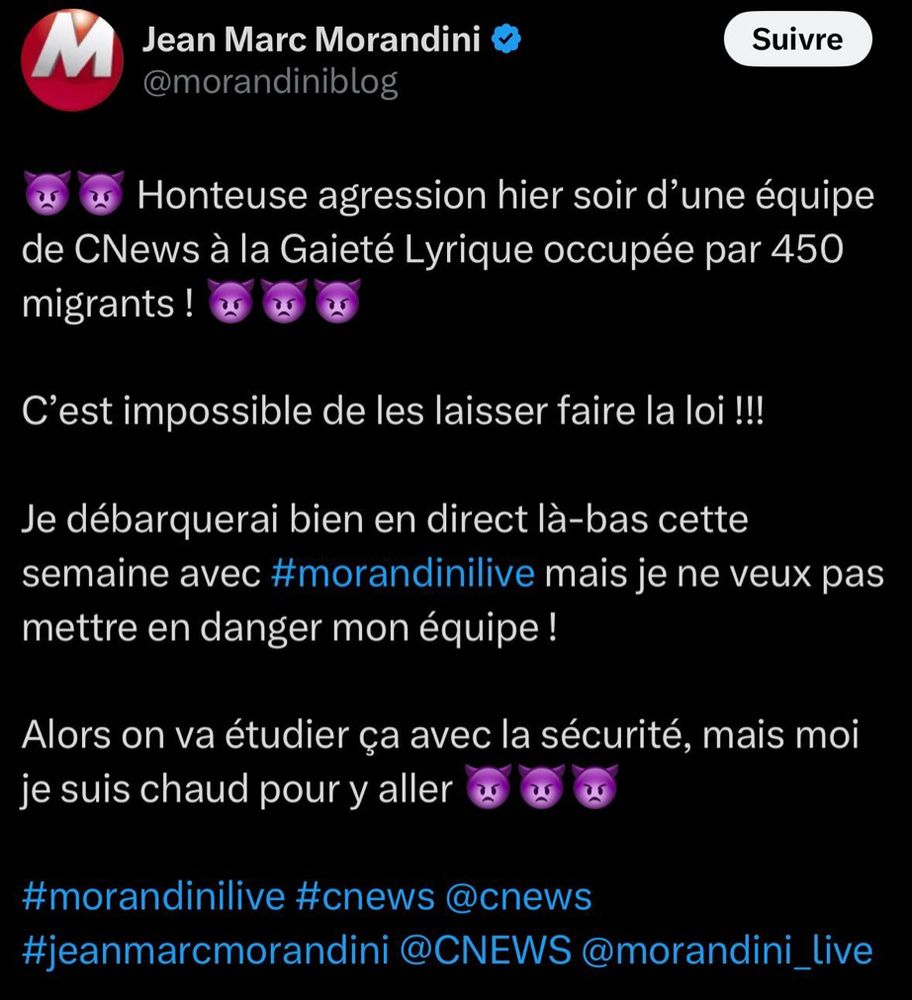Click the middle devil emoji in the last line
The width and height of the screenshot is (912, 1000).
[540, 786]
